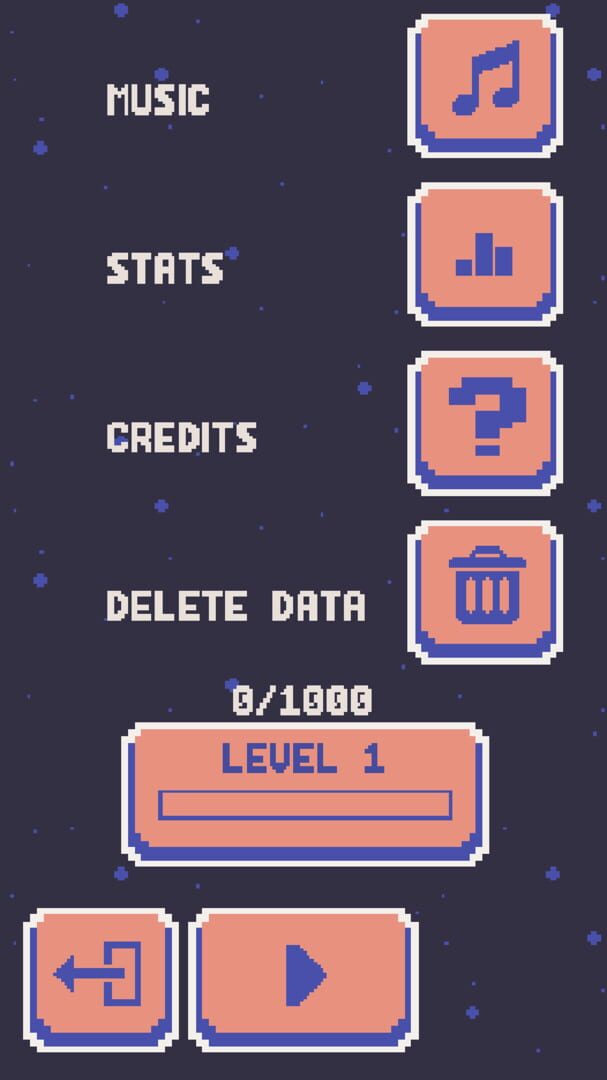The image size is (607, 1080).
Task: Select the Level 1 progress panel
Action: click(305, 793)
